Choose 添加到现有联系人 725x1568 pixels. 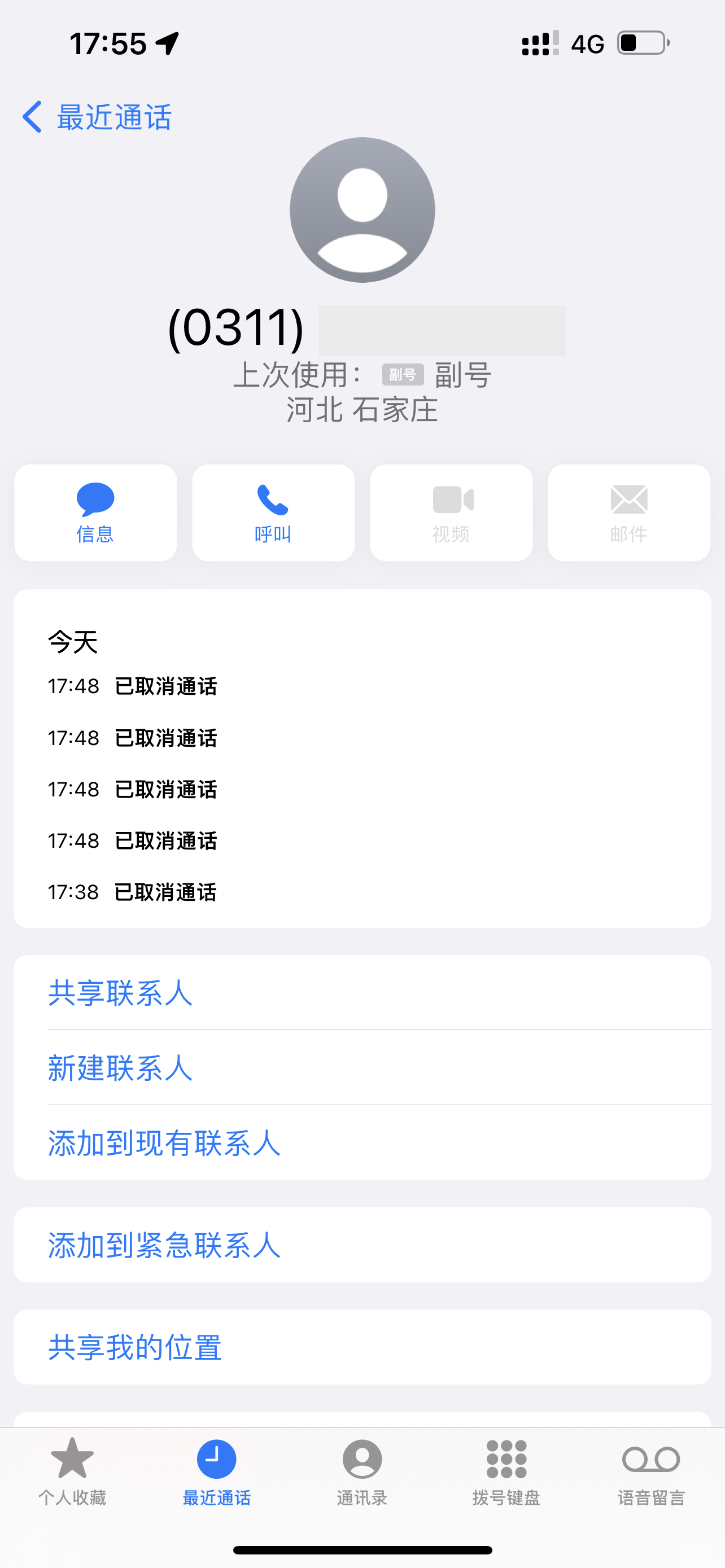pos(164,1142)
